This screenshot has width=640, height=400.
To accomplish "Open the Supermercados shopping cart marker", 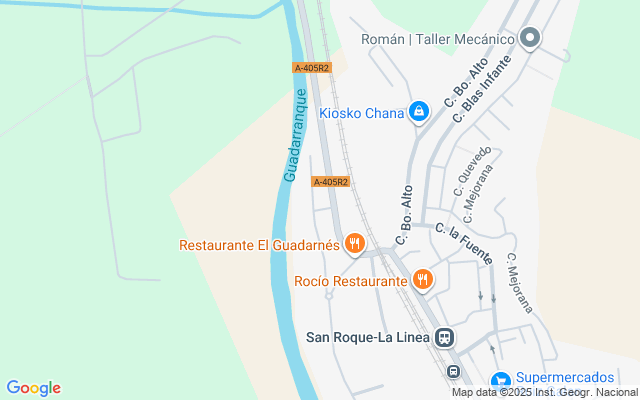I will (x=500, y=380).
